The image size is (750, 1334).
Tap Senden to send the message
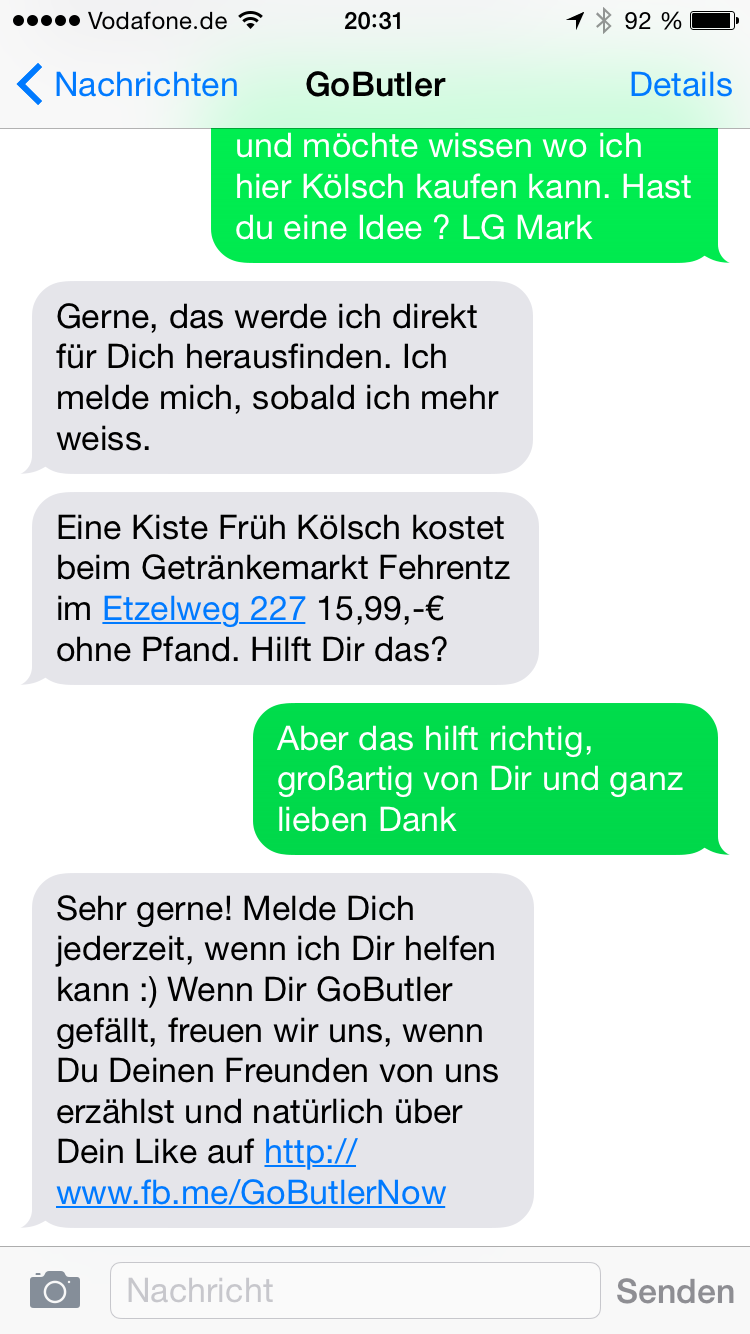pos(674,1289)
